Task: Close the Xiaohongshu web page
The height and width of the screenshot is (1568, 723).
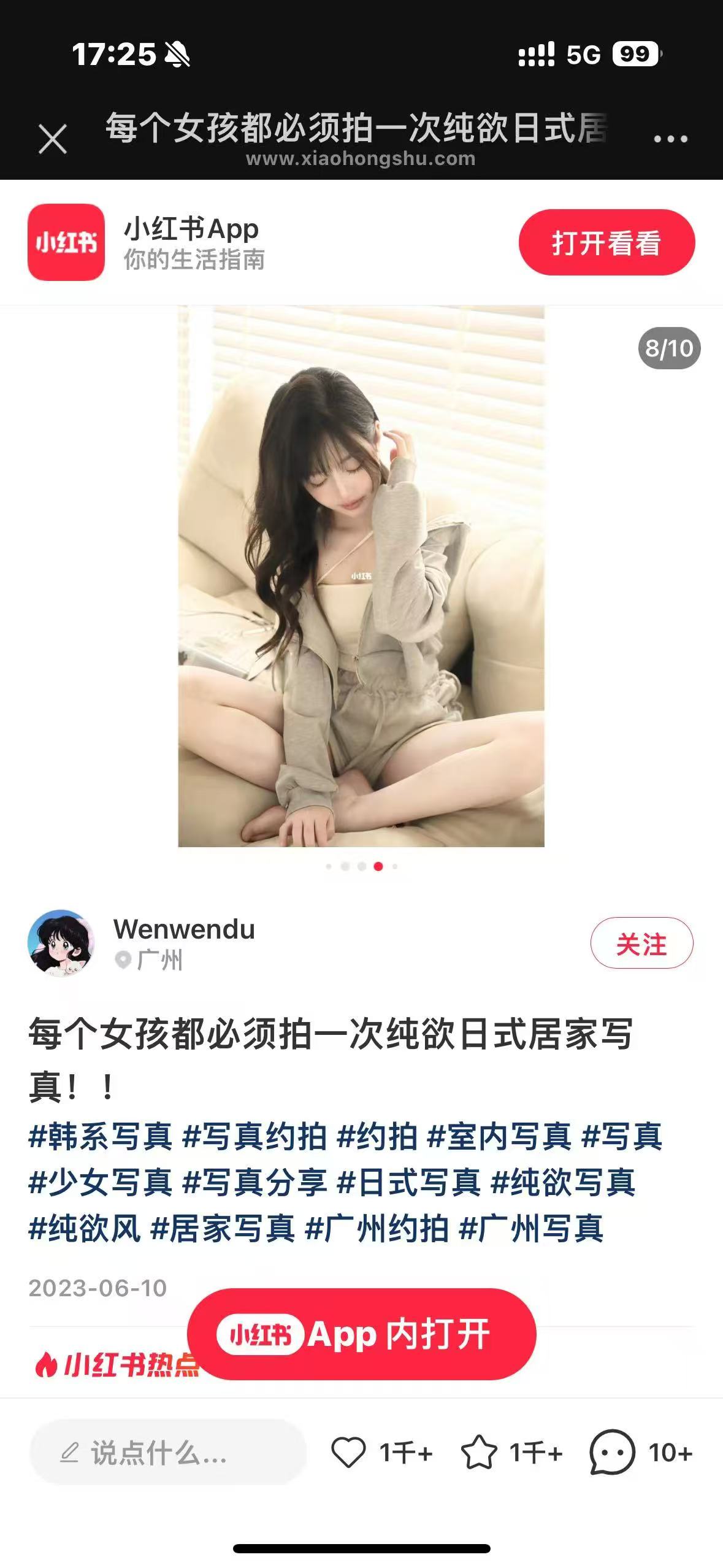Action: (53, 139)
